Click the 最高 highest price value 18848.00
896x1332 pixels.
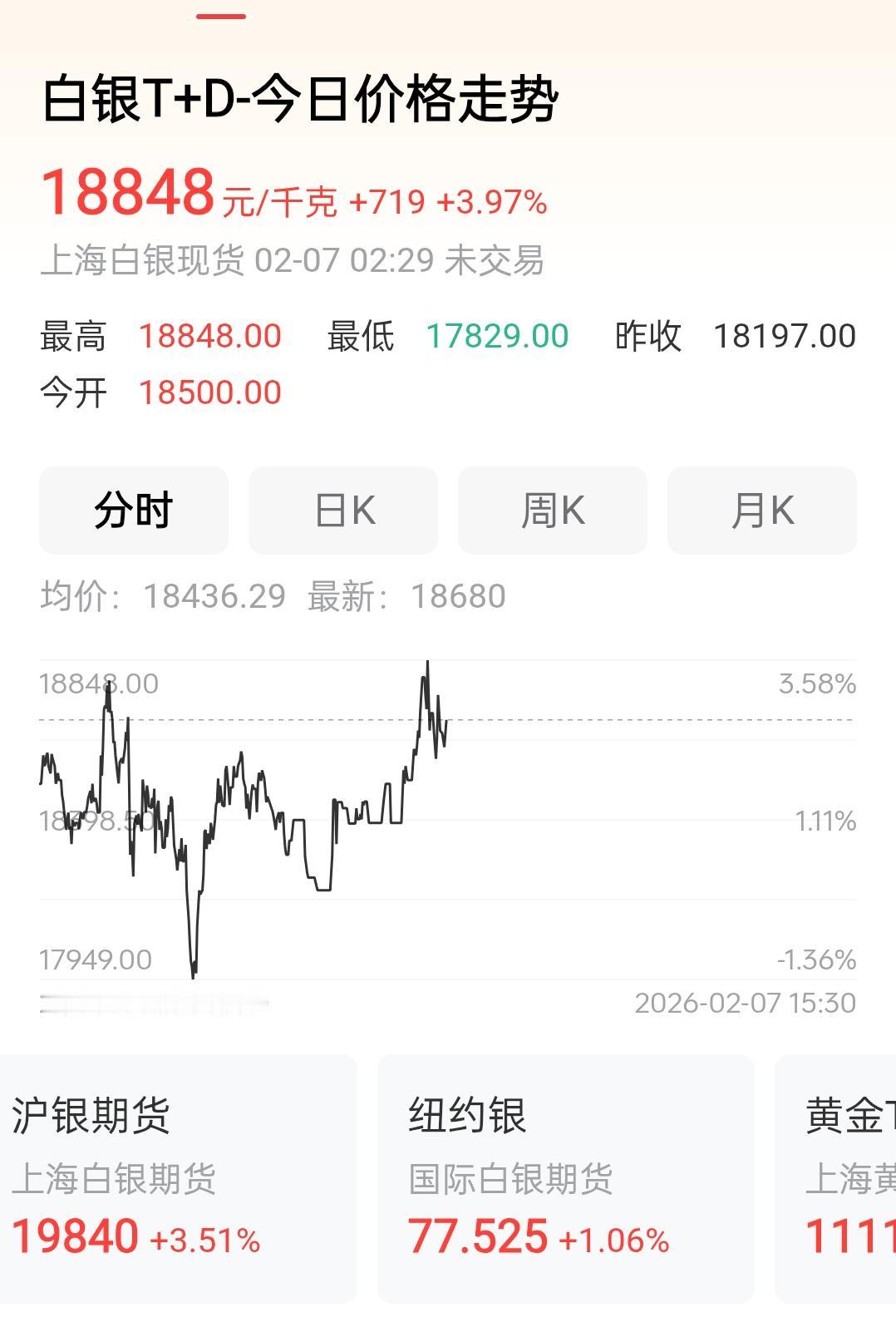coord(208,336)
